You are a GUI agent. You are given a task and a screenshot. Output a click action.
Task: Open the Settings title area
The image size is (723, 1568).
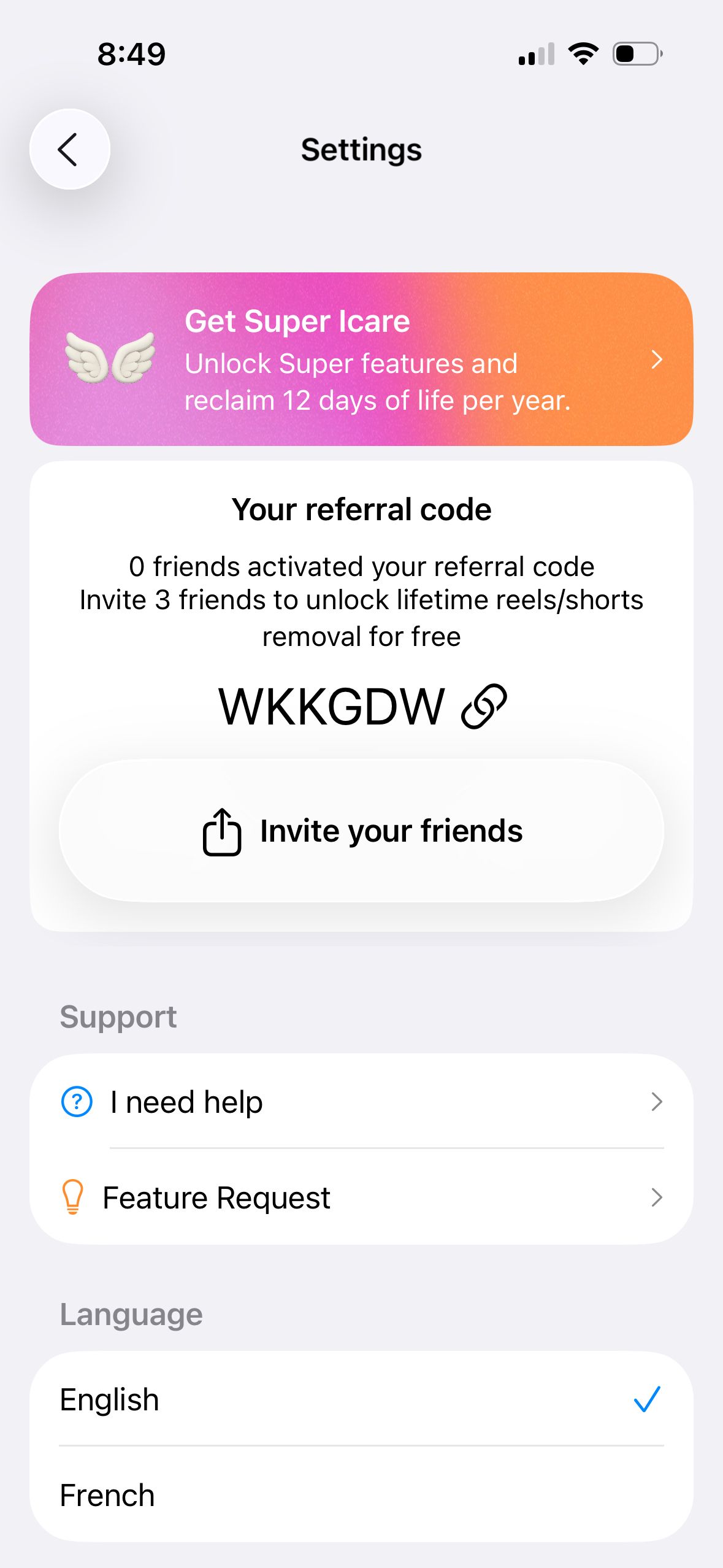pos(361,149)
